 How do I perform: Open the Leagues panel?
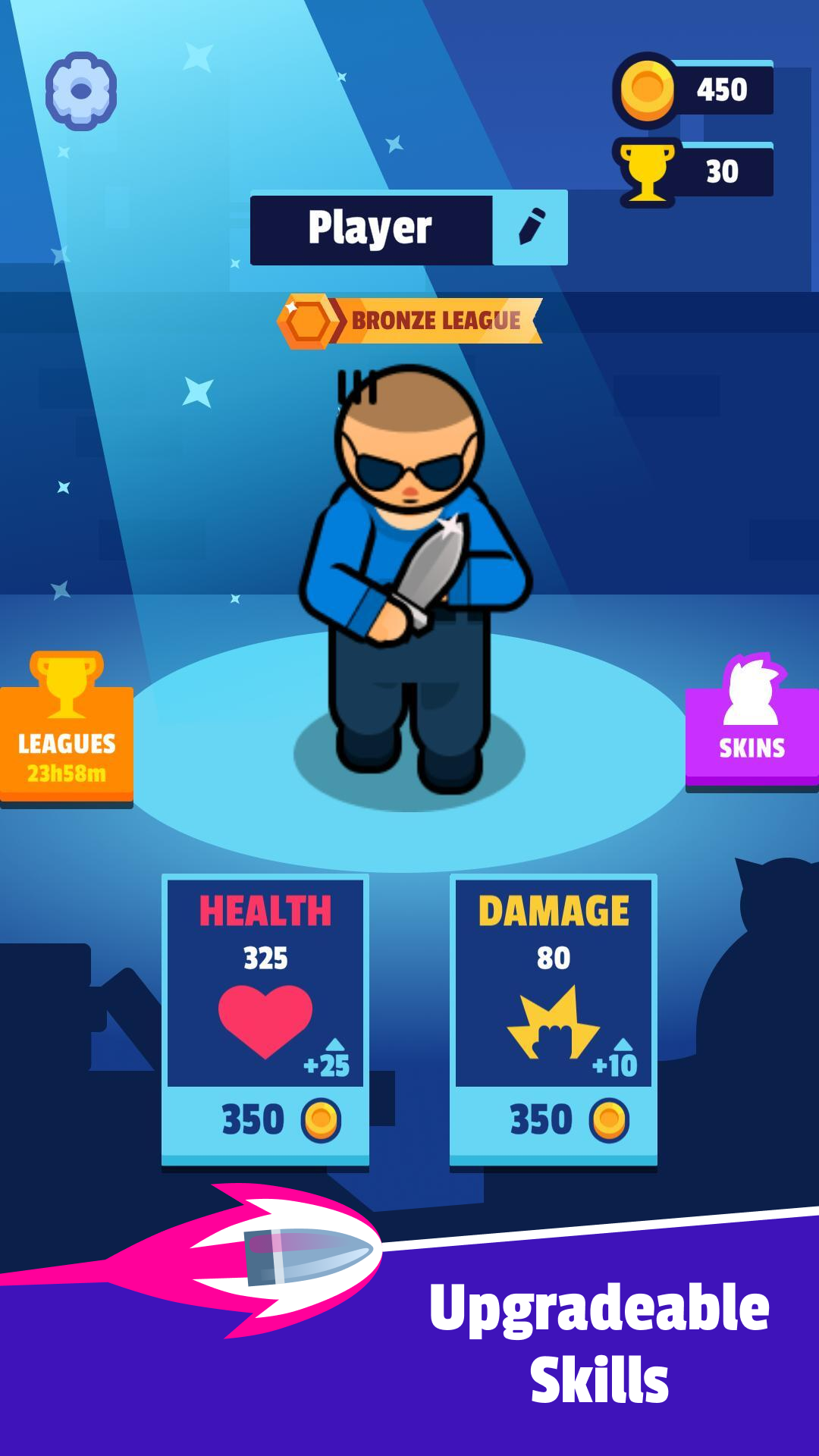(67, 728)
